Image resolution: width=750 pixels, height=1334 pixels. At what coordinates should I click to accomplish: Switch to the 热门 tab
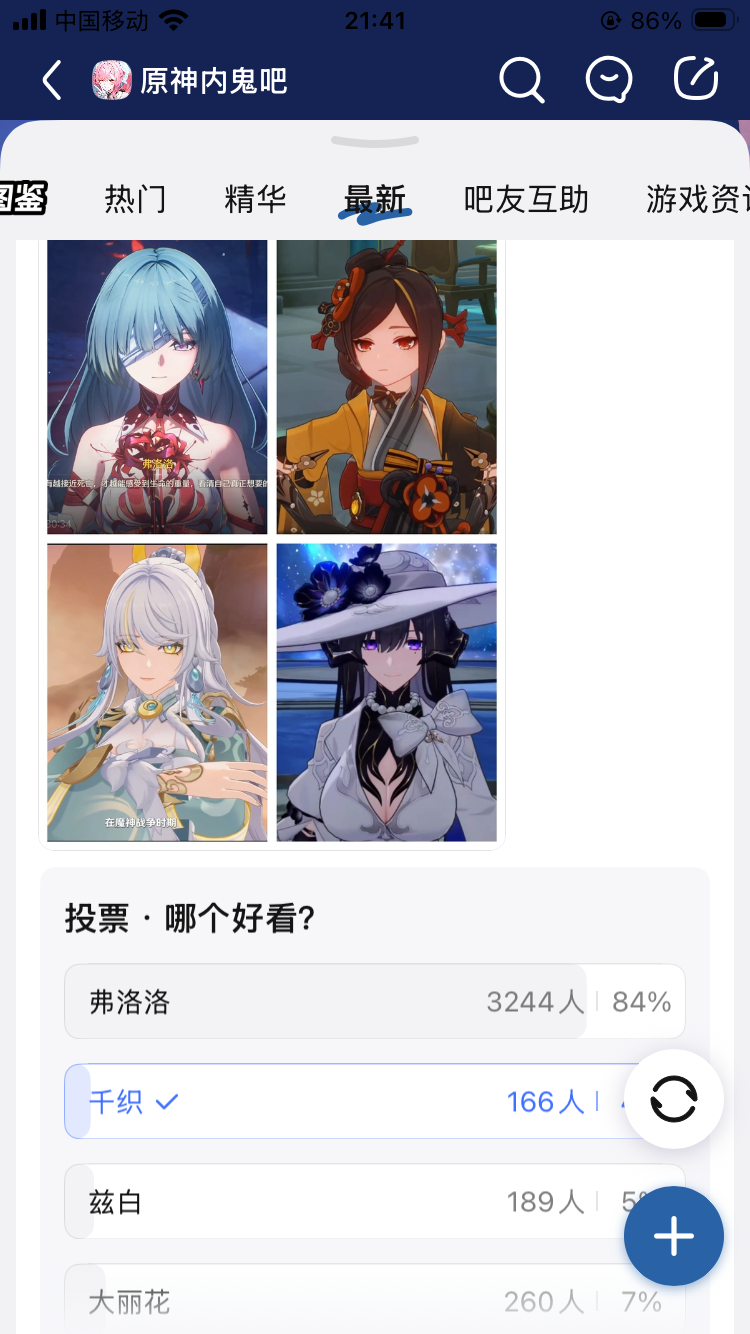coord(135,200)
